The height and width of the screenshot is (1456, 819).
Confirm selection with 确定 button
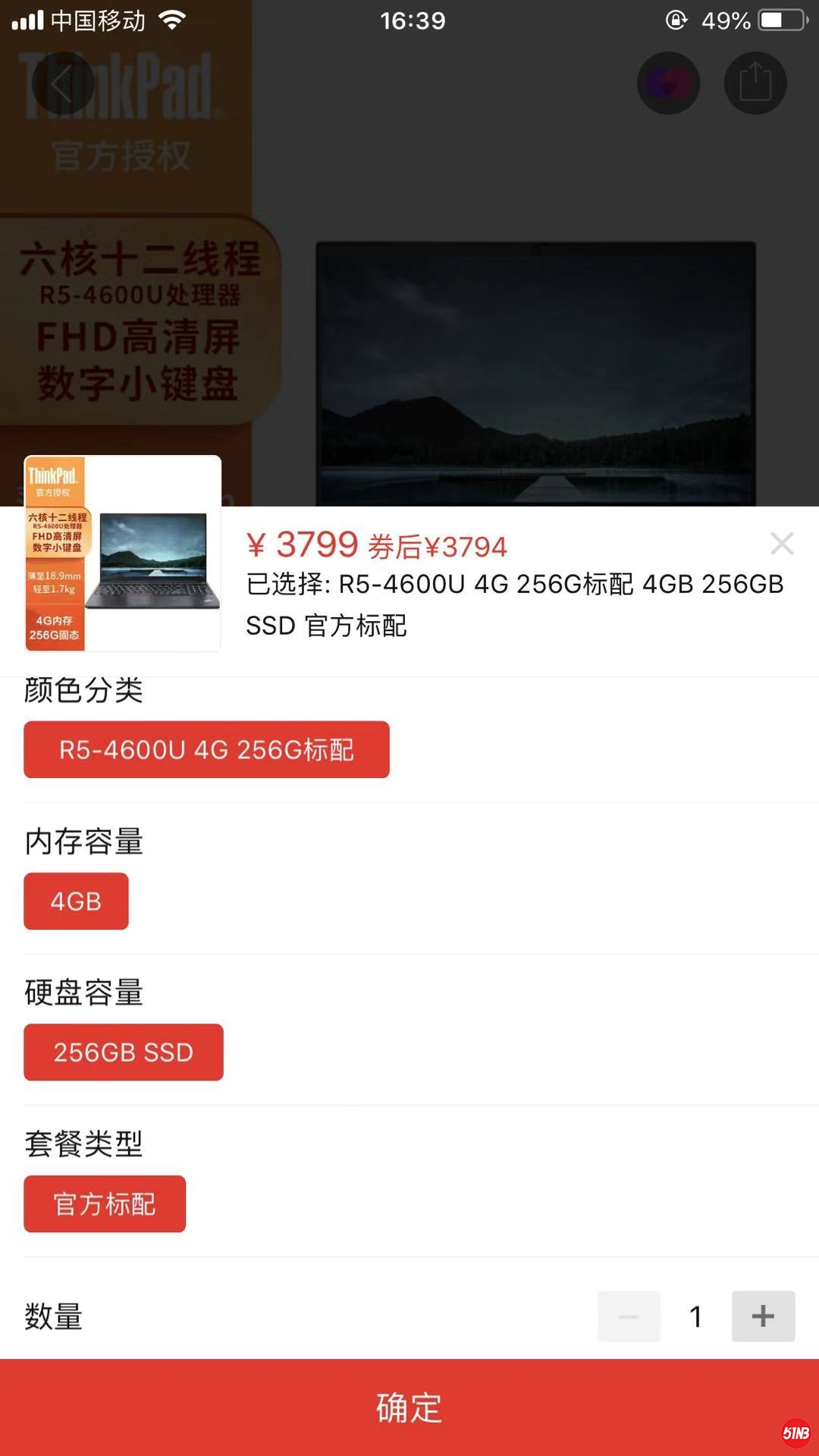click(x=409, y=1407)
